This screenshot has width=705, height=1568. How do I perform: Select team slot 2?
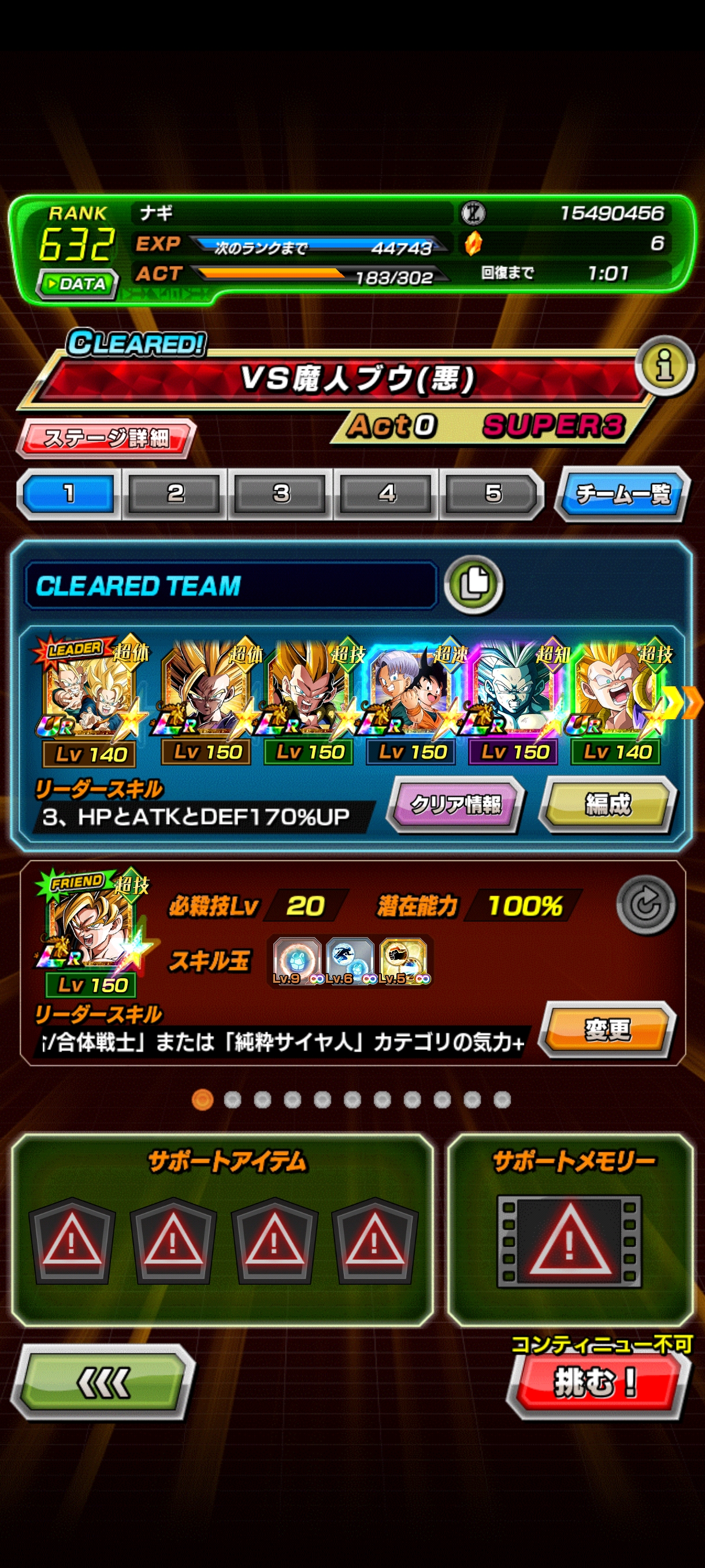click(x=175, y=493)
